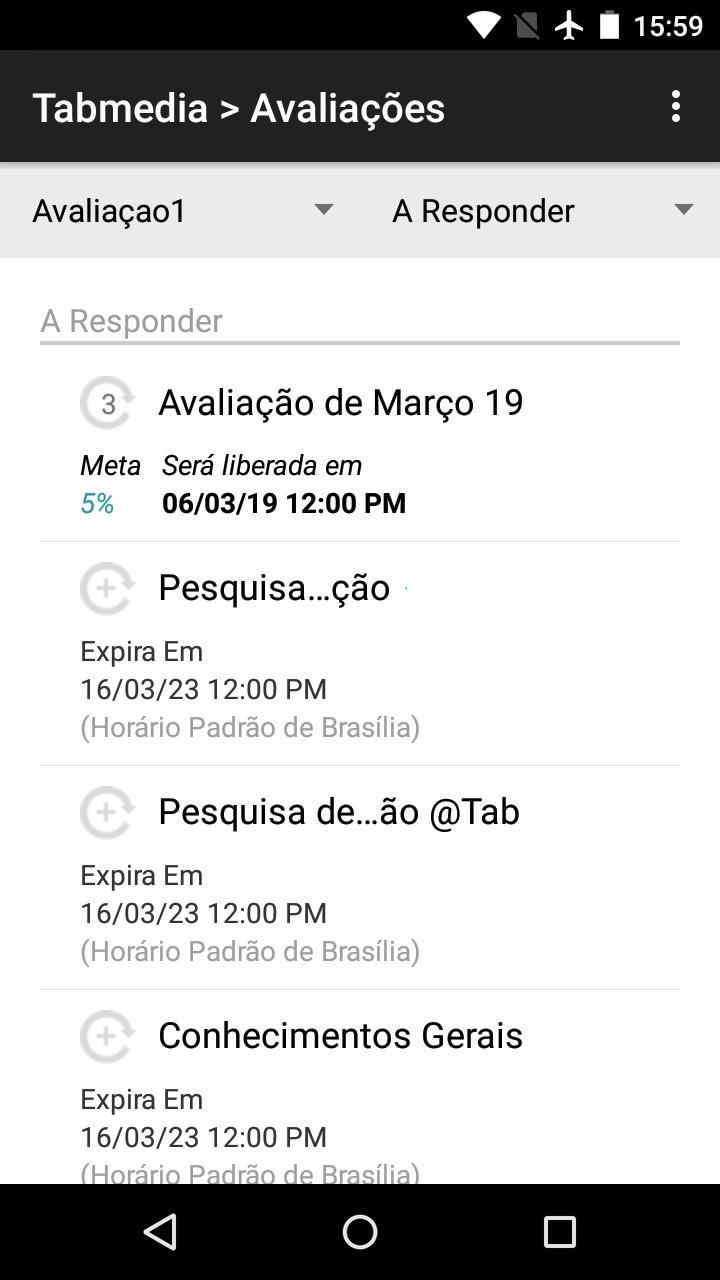The height and width of the screenshot is (1280, 720).
Task: Select the Pesquisa…ção evaluation
Action: coord(360,654)
